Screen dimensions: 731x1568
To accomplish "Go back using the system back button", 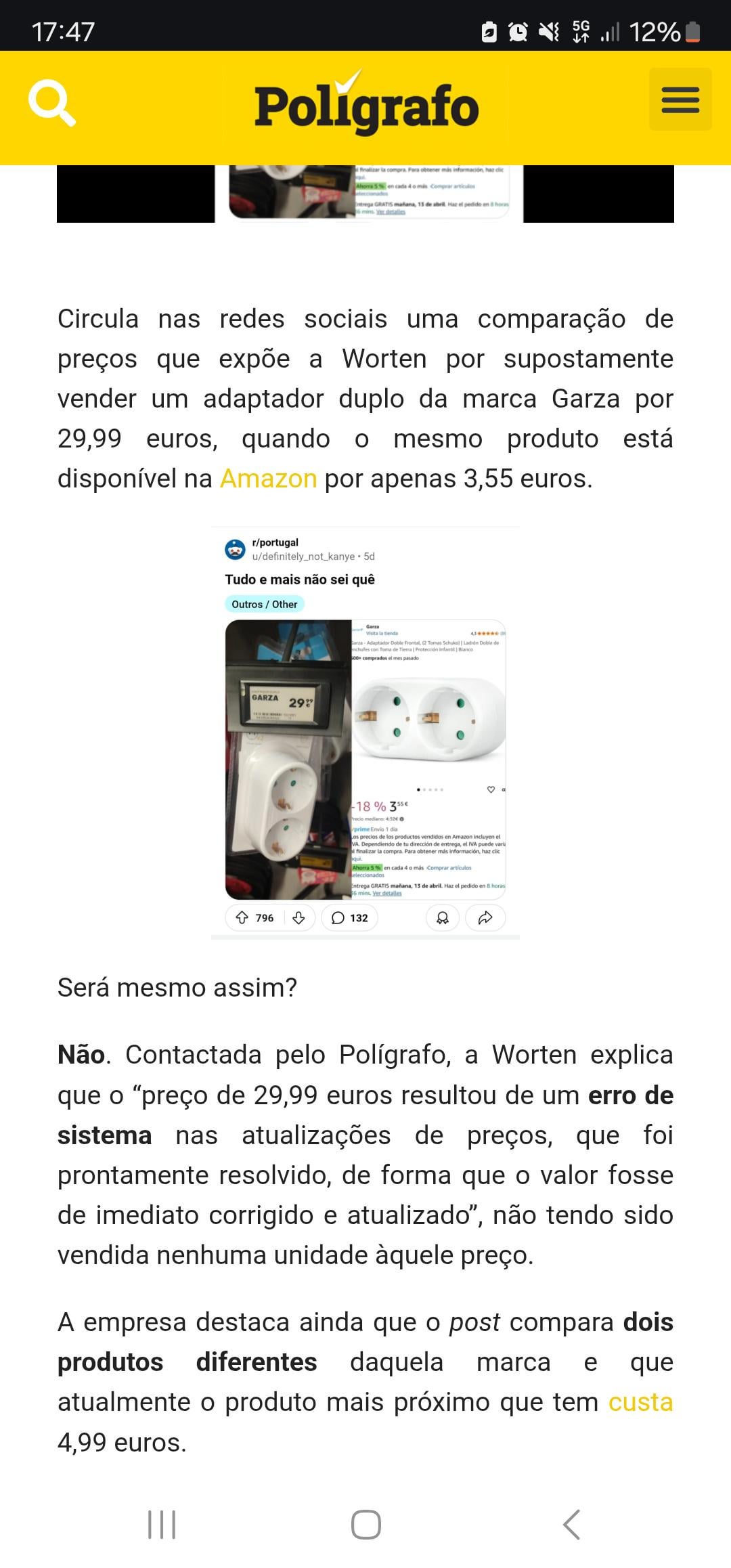I will (572, 1525).
